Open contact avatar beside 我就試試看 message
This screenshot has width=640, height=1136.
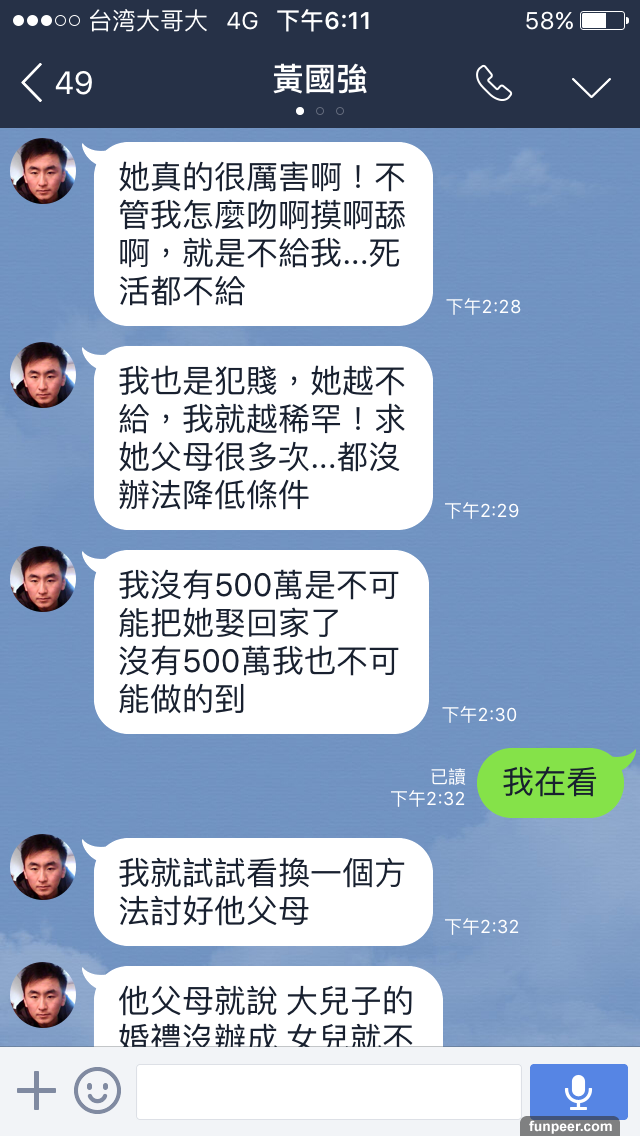tap(43, 867)
